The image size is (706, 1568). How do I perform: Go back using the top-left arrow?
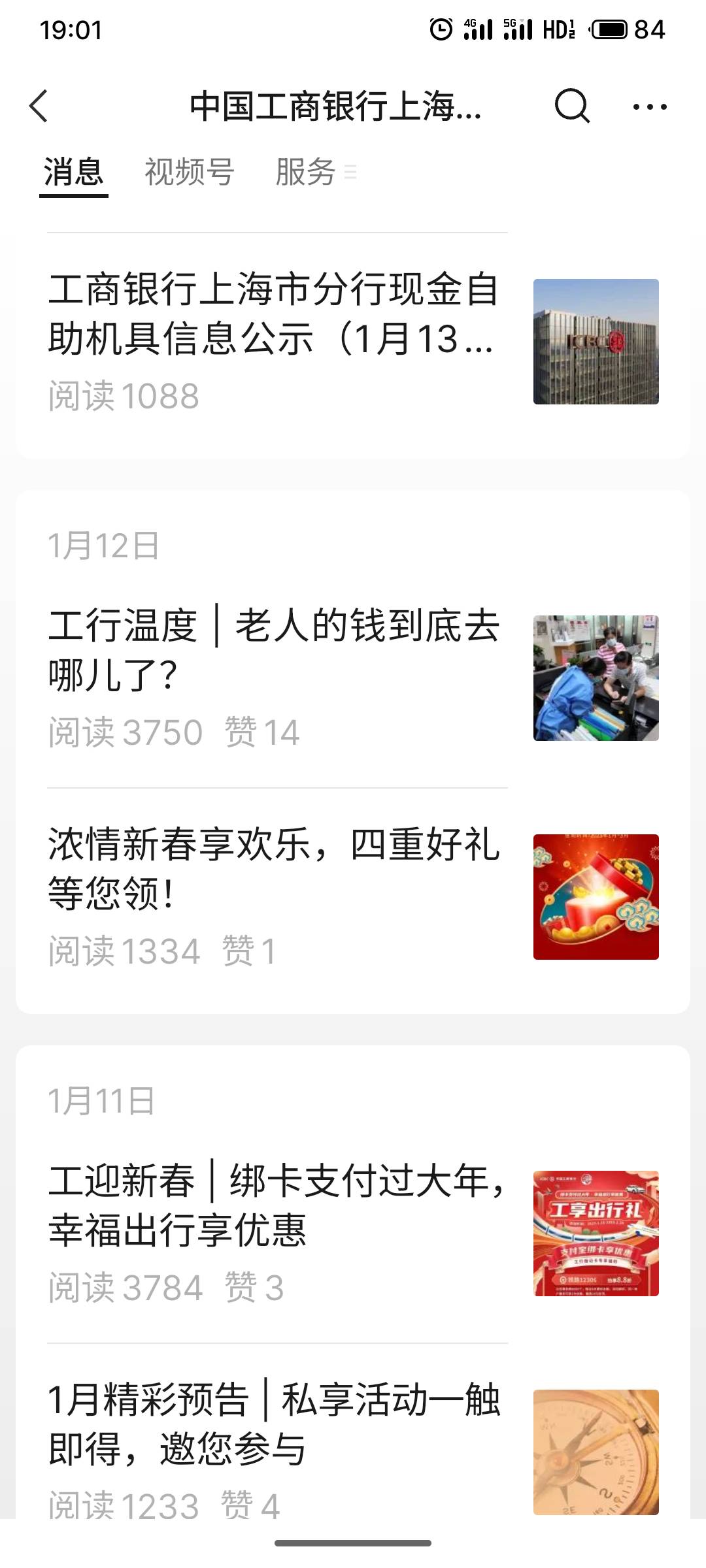point(39,106)
